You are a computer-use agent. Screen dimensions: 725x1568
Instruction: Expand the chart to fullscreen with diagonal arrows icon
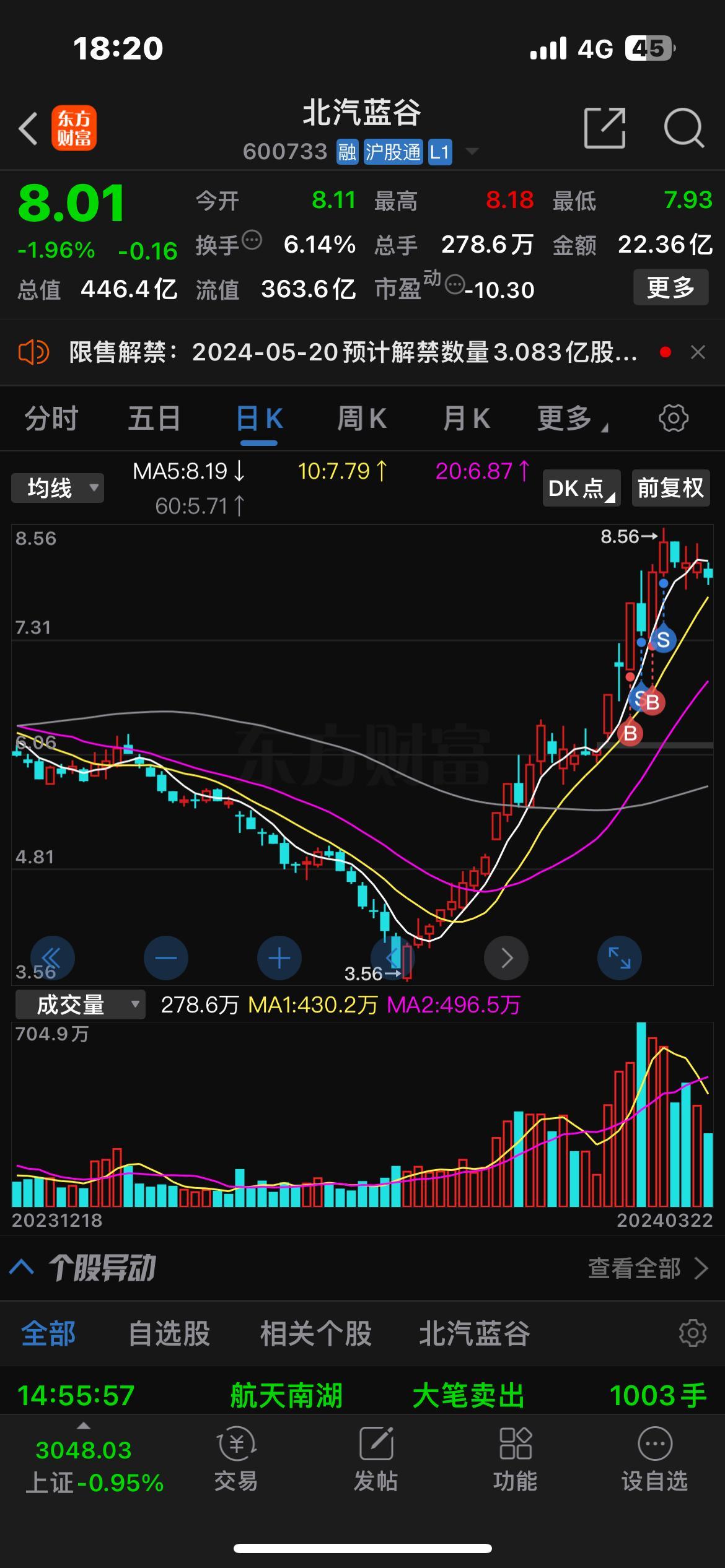(x=618, y=957)
